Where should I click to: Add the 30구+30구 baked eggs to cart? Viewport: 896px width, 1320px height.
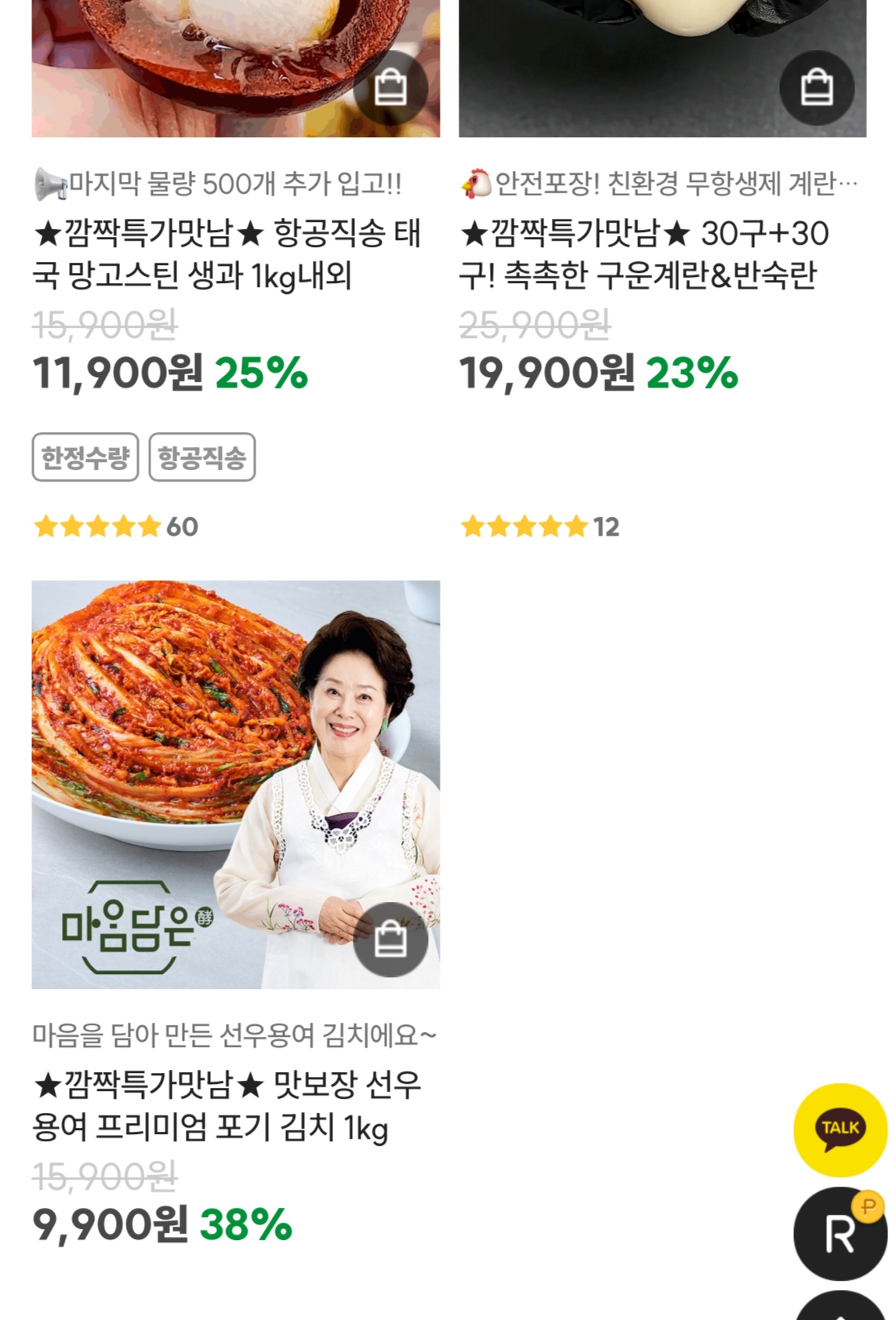[816, 88]
